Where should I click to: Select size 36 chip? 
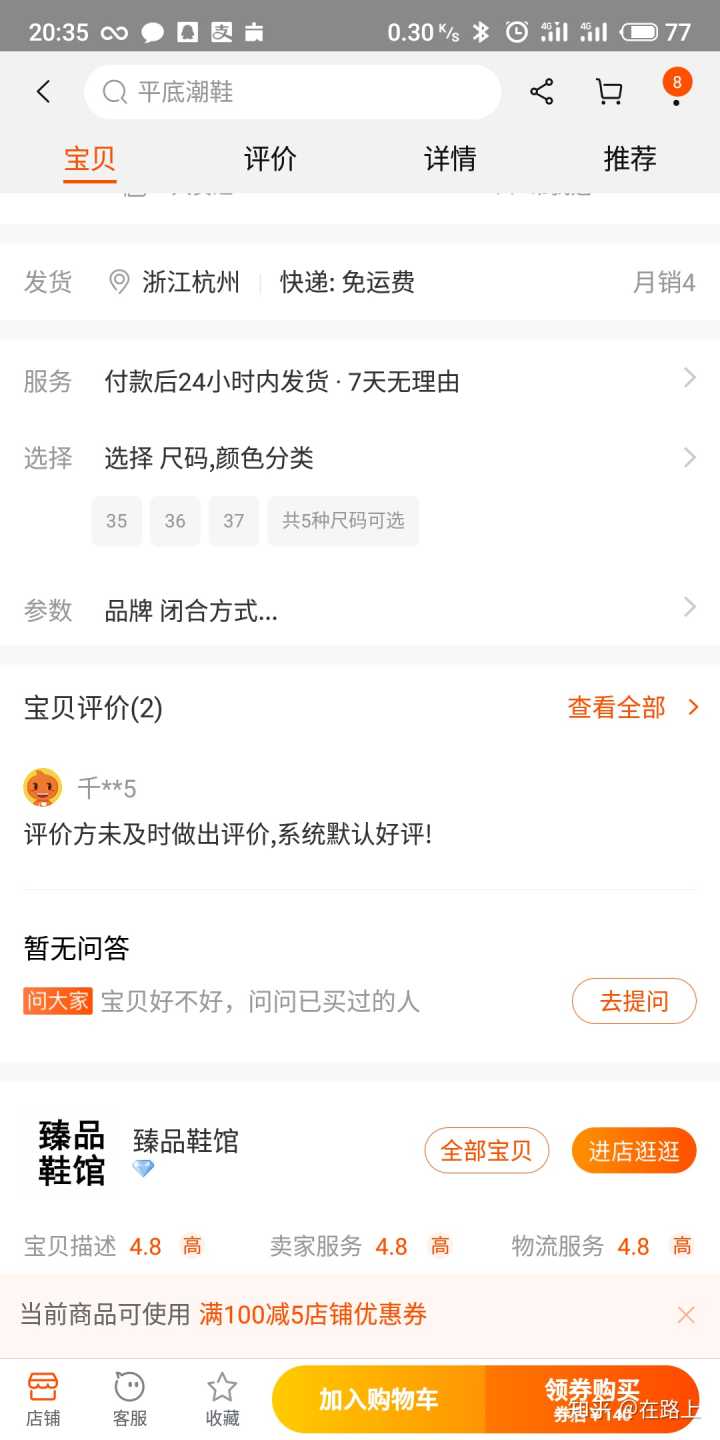[x=175, y=521]
